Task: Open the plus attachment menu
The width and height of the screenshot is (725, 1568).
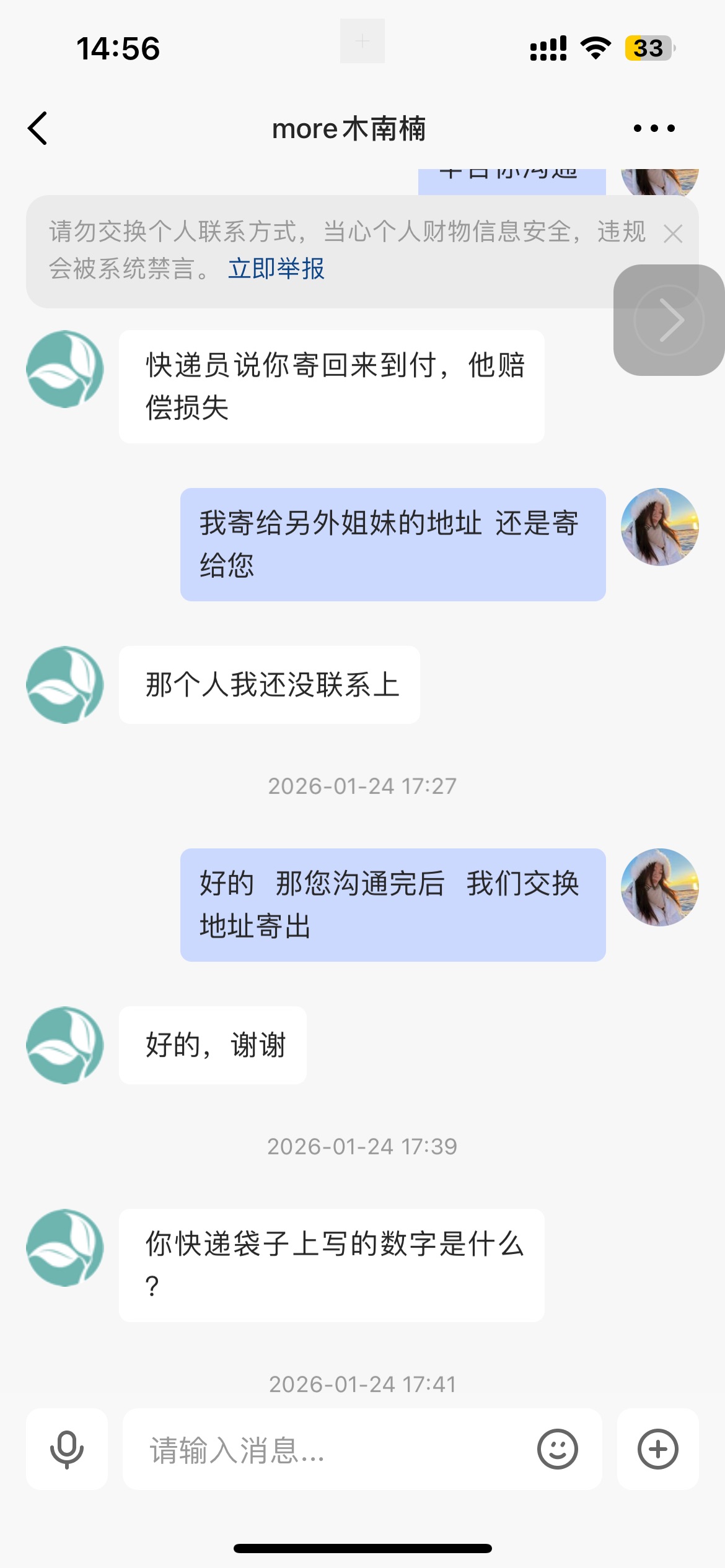Action: (658, 1449)
